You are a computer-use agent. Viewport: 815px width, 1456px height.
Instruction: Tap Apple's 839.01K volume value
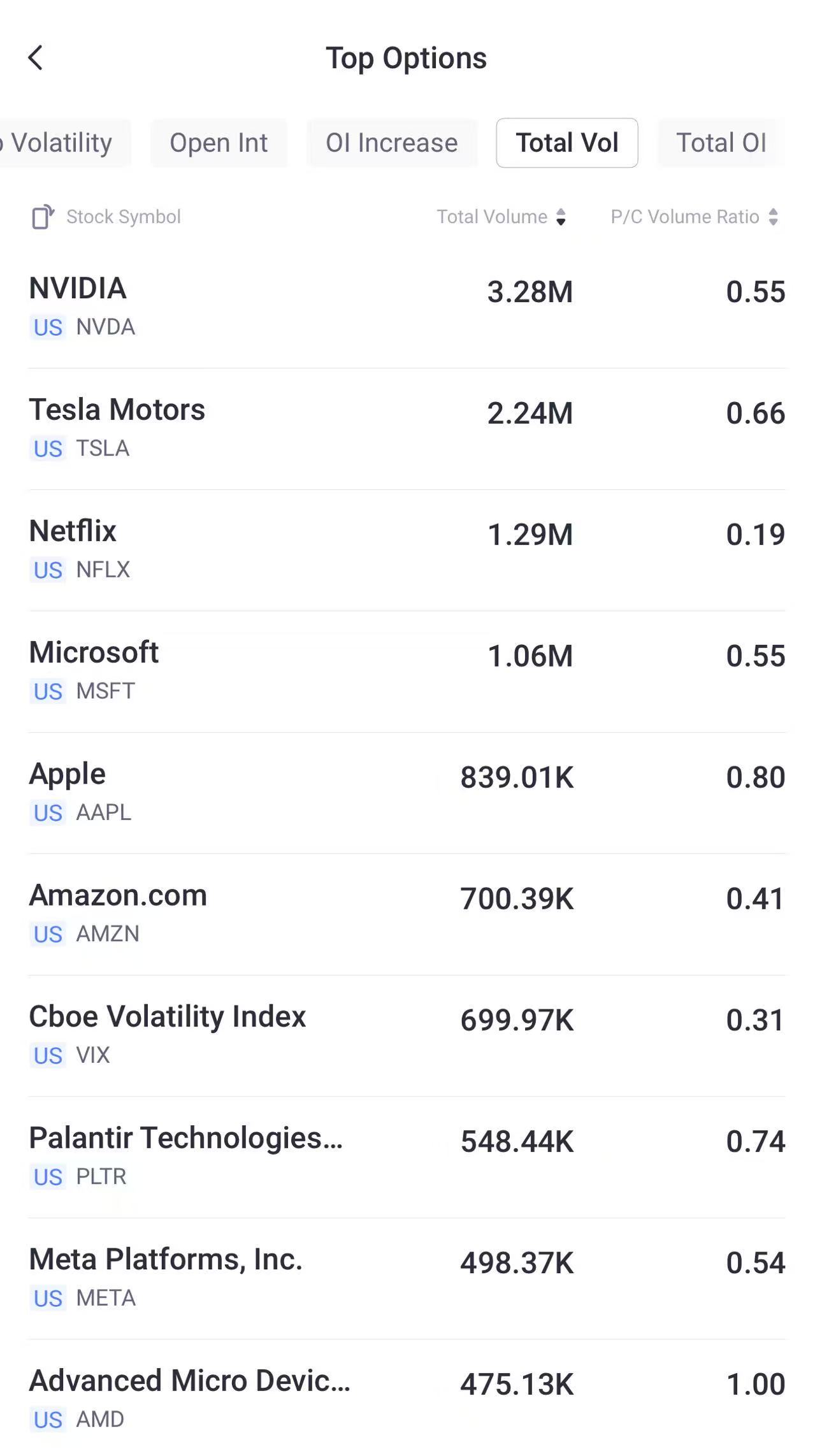[517, 777]
